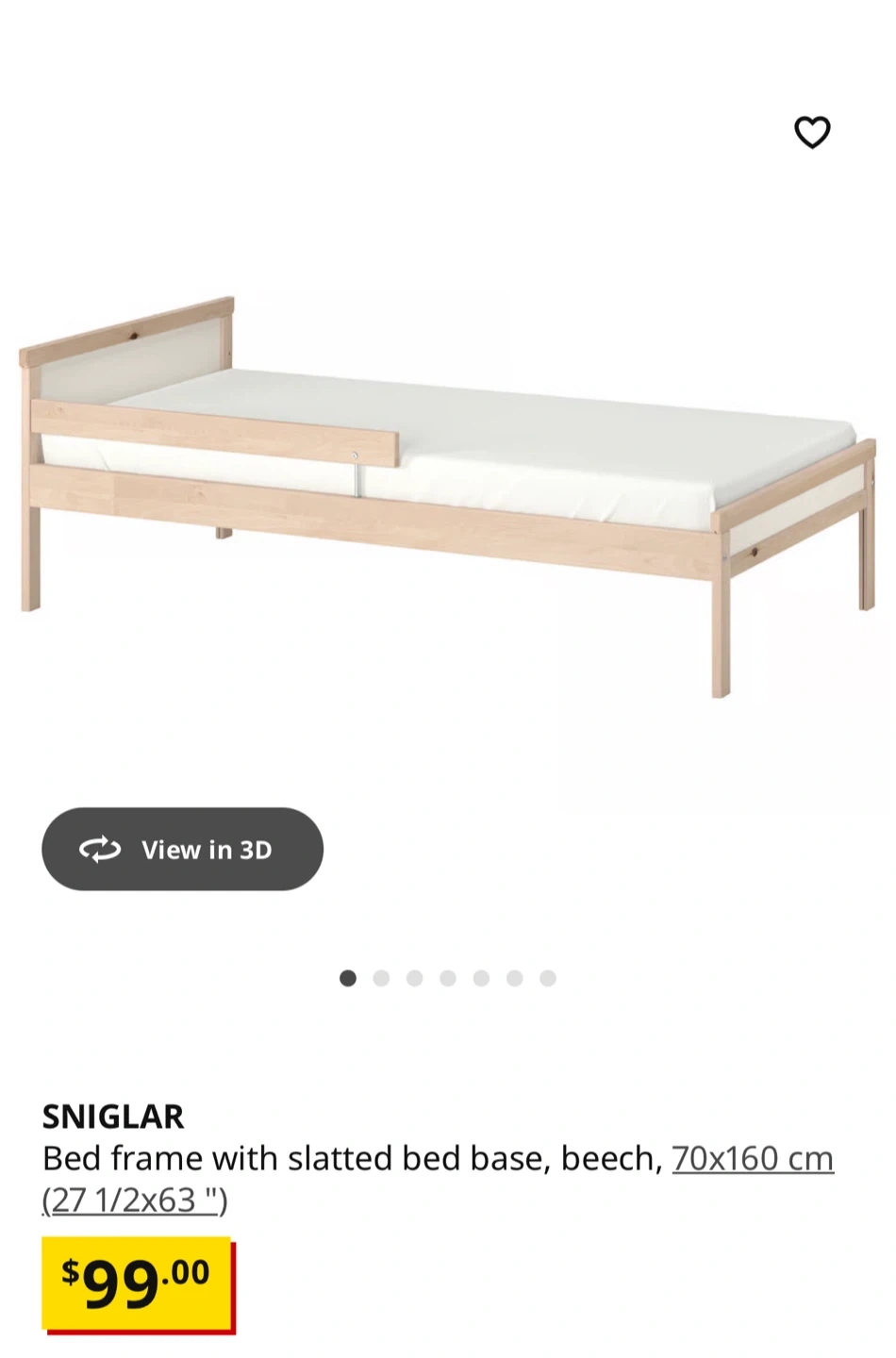This screenshot has width=896, height=1358.
Task: Open the 70x160 cm size link
Action: pos(752,1158)
